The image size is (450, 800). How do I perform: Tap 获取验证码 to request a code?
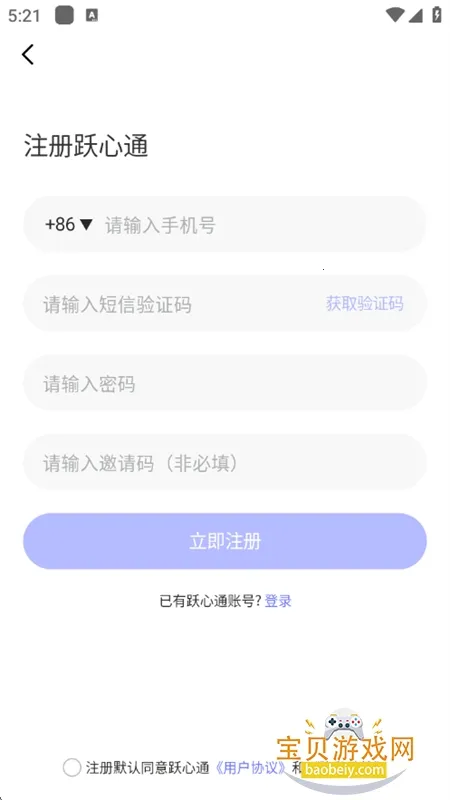(x=365, y=304)
